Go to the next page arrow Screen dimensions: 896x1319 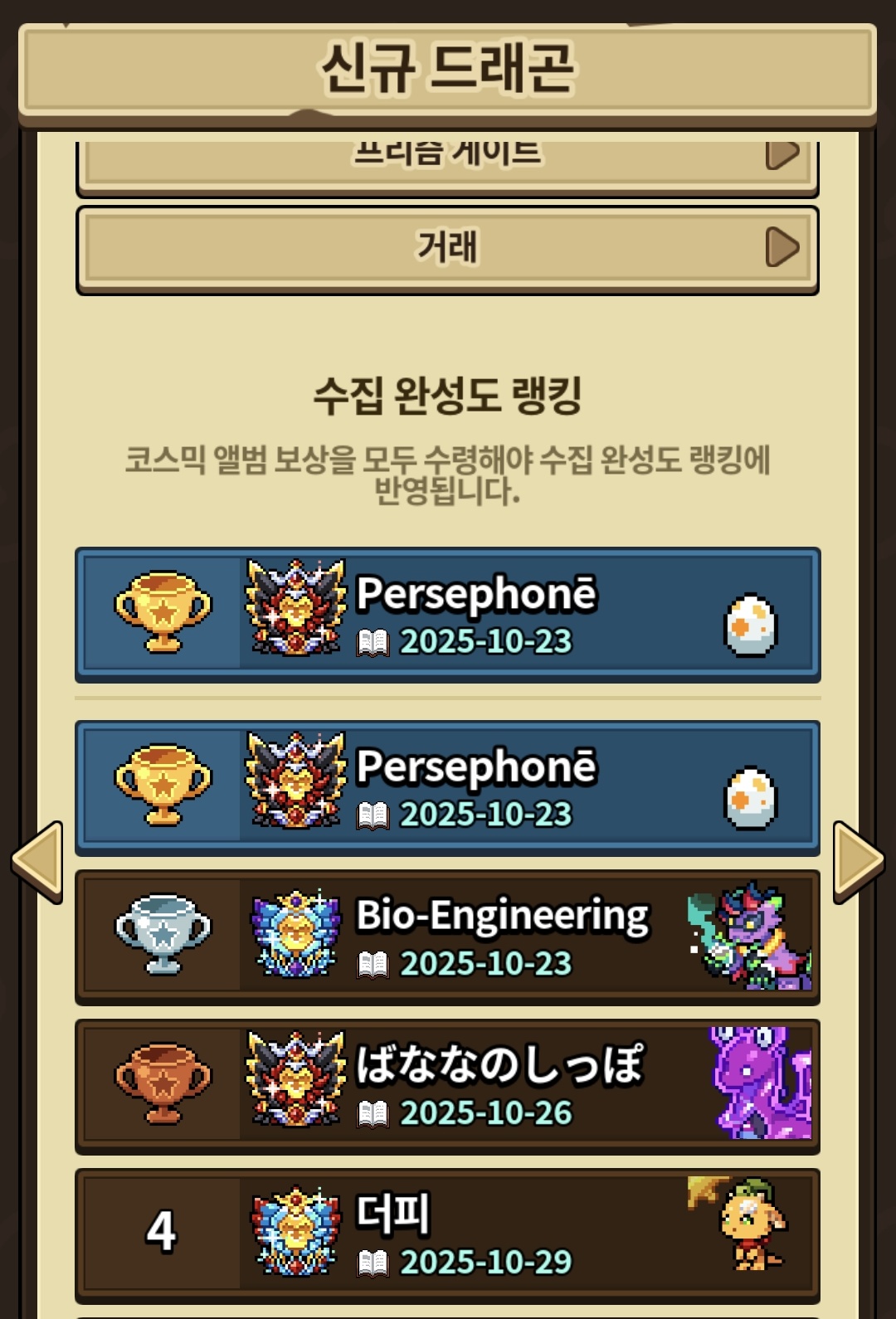858,861
